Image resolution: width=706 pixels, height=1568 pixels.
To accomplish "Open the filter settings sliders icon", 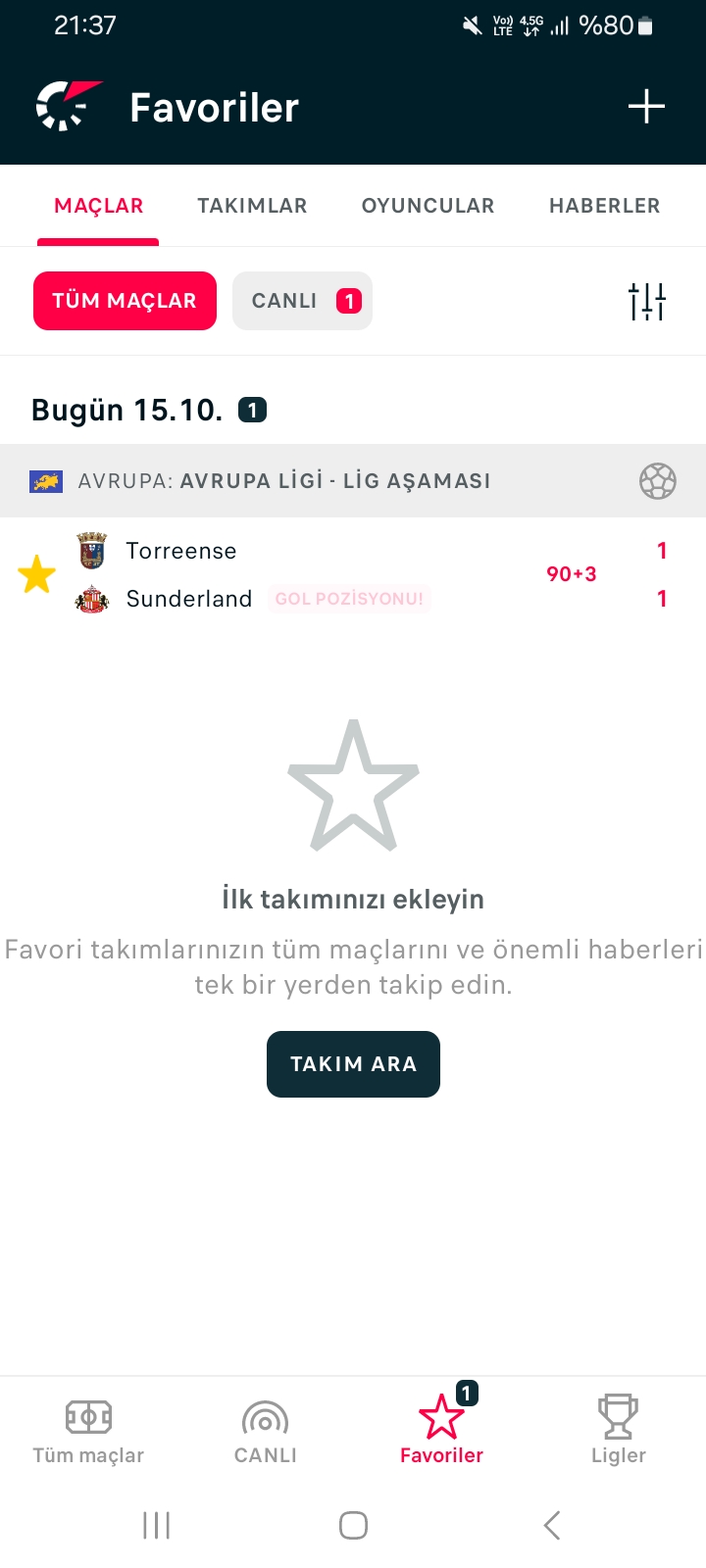I will tap(647, 301).
